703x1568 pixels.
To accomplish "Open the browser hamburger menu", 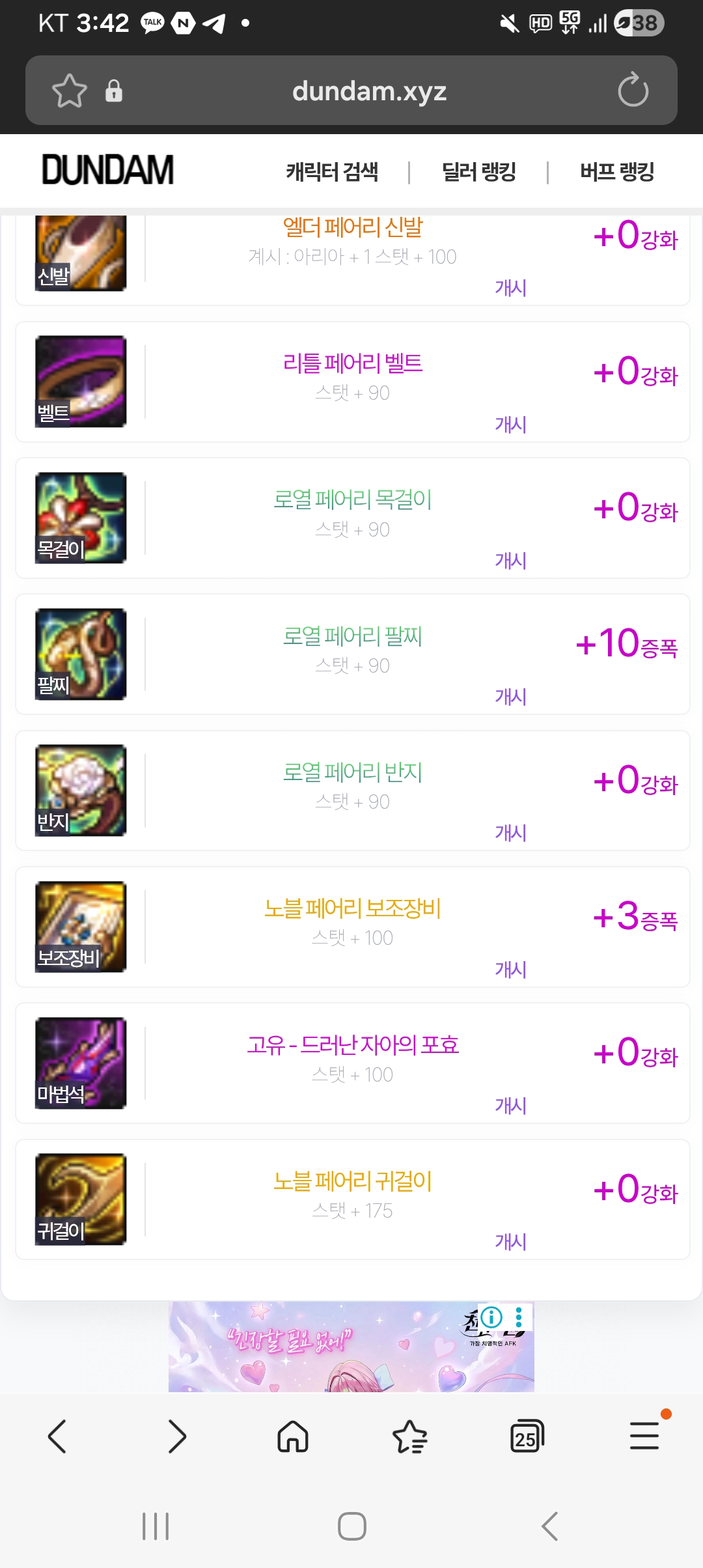I will pyautogui.click(x=644, y=1436).
